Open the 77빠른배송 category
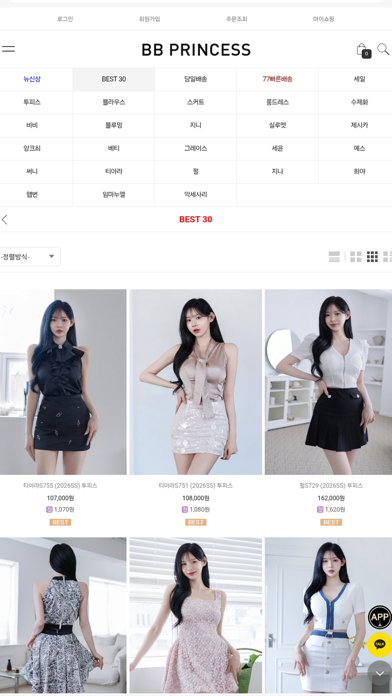Screen dimensions: 392x696 coord(277,79)
